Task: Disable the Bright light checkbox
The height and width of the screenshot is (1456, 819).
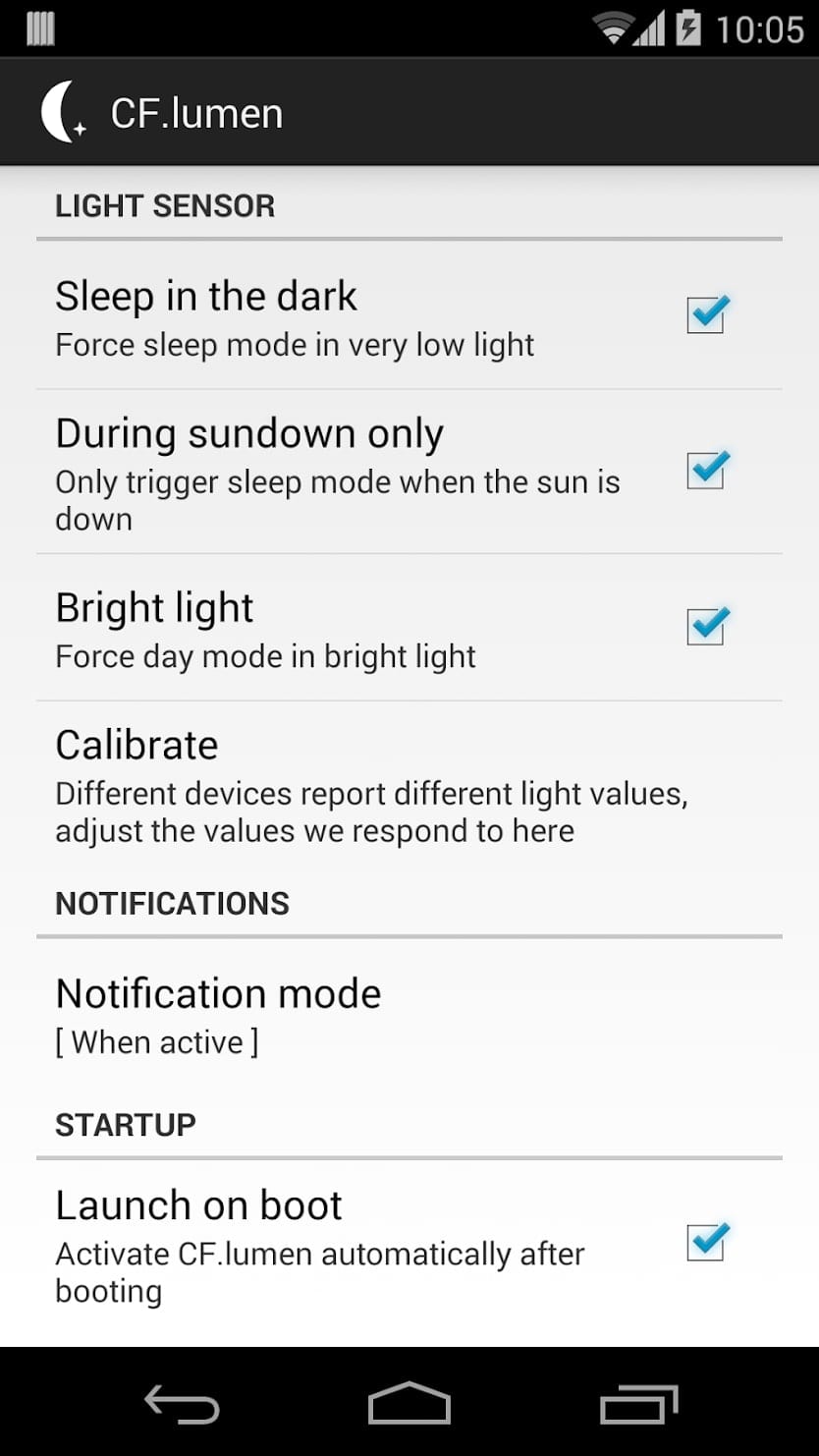Action: 706,626
